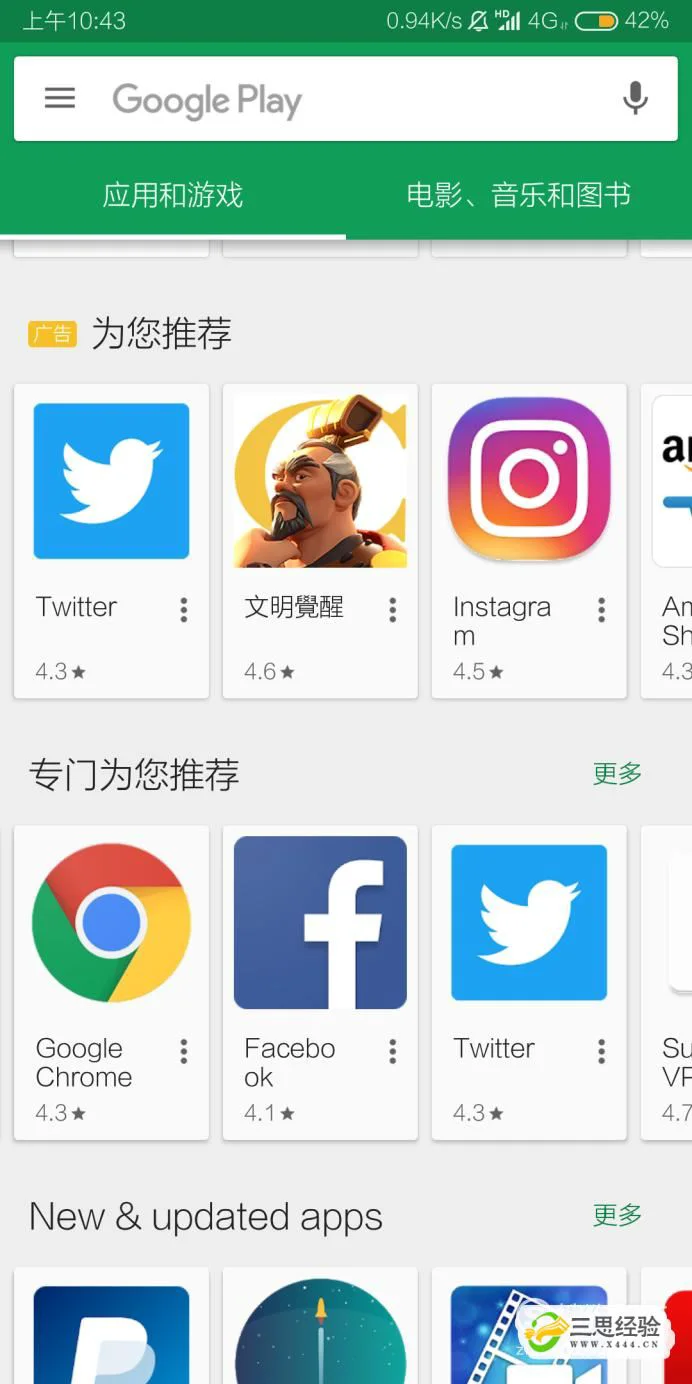Open options menu for Instagram
Screen dimensions: 692x1384
point(602,610)
